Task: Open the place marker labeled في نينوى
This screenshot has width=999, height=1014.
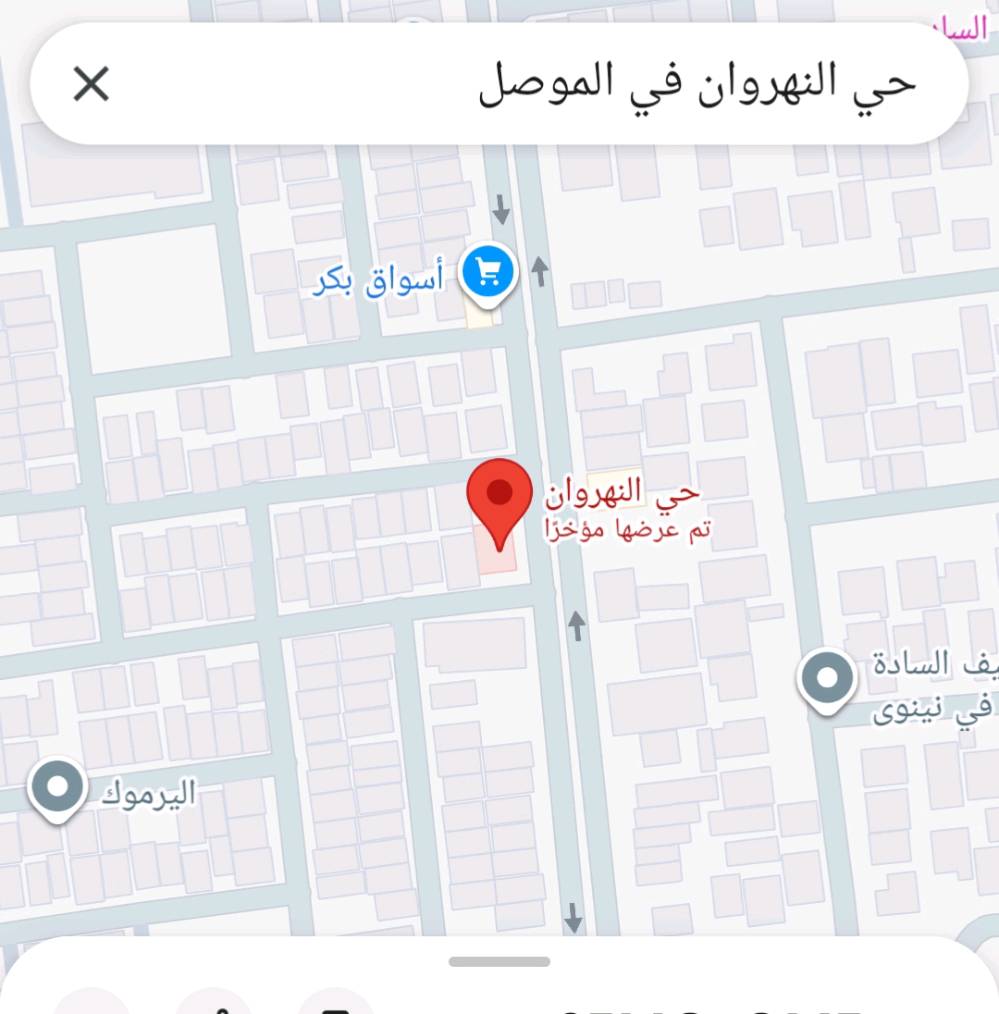Action: click(x=827, y=679)
